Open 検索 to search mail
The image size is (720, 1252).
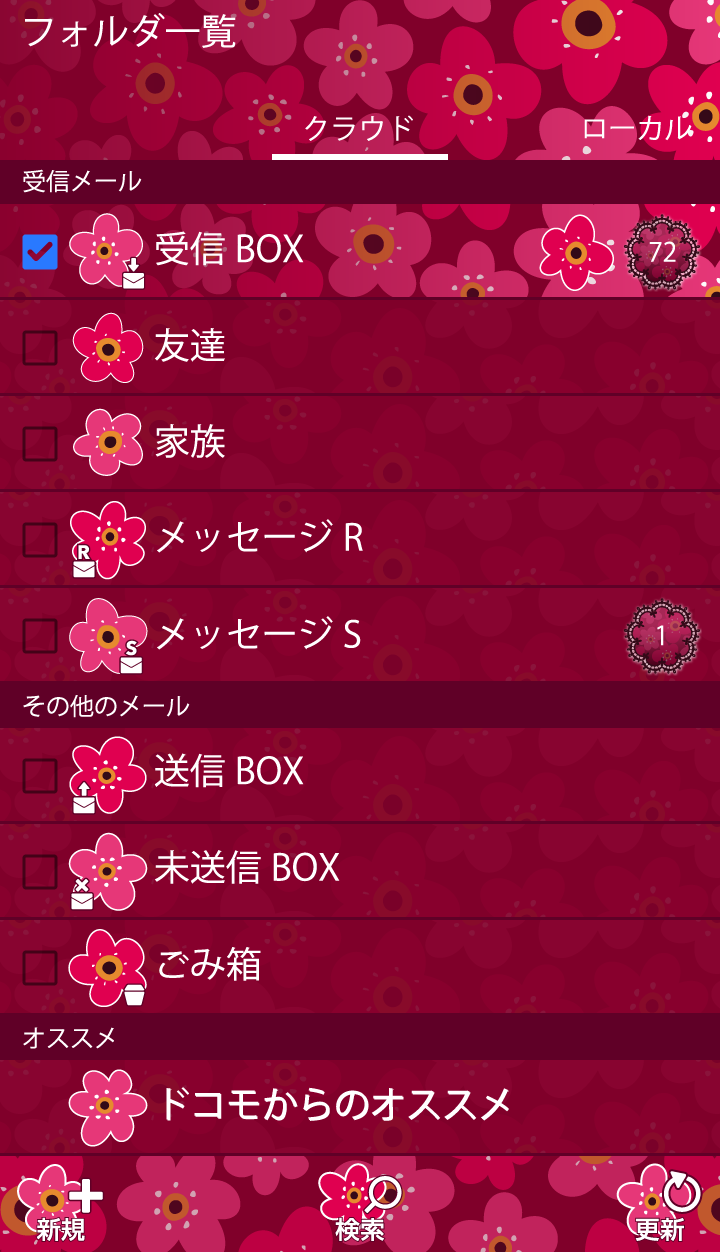click(x=360, y=1205)
